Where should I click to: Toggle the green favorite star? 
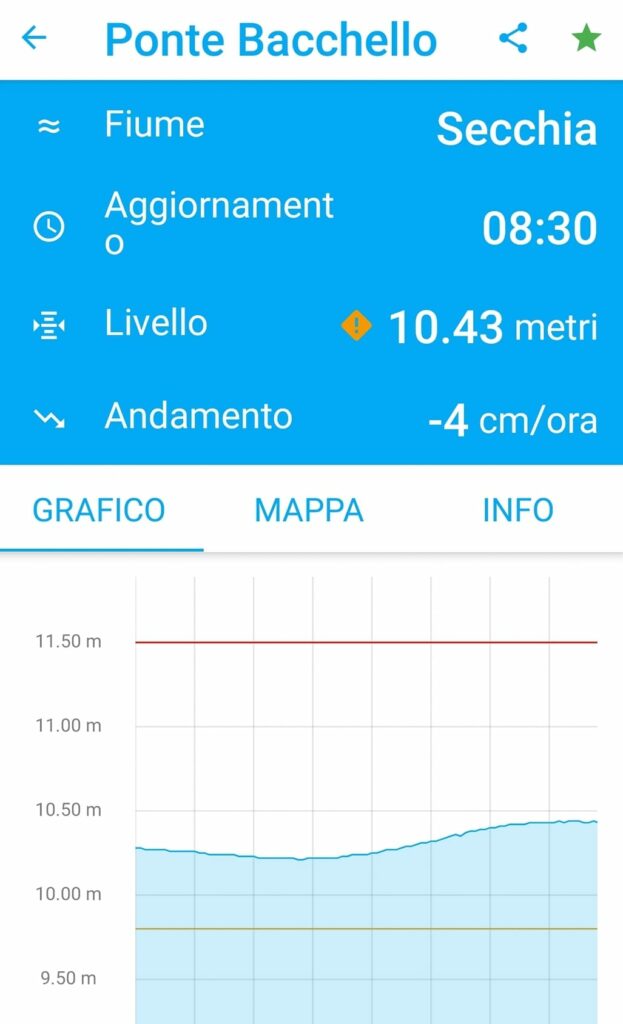pyautogui.click(x=586, y=37)
